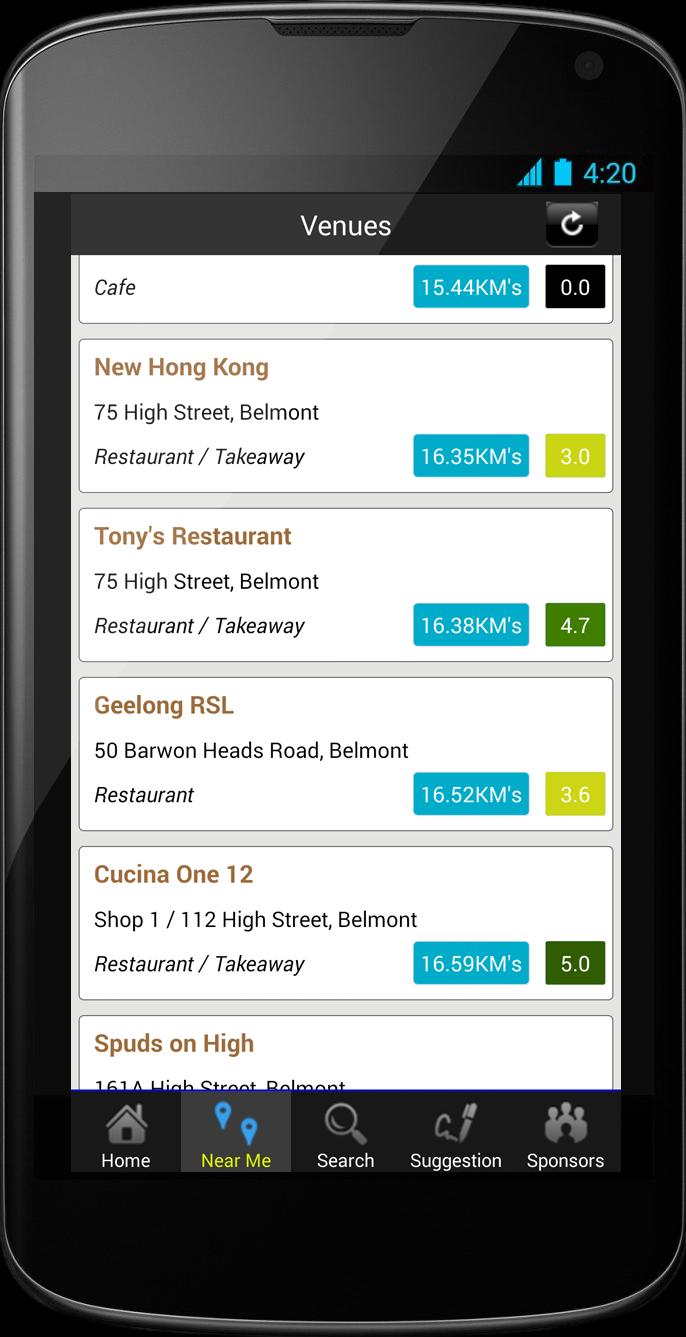
Task: Open the Geelong RSL venue card
Action: tap(164, 706)
